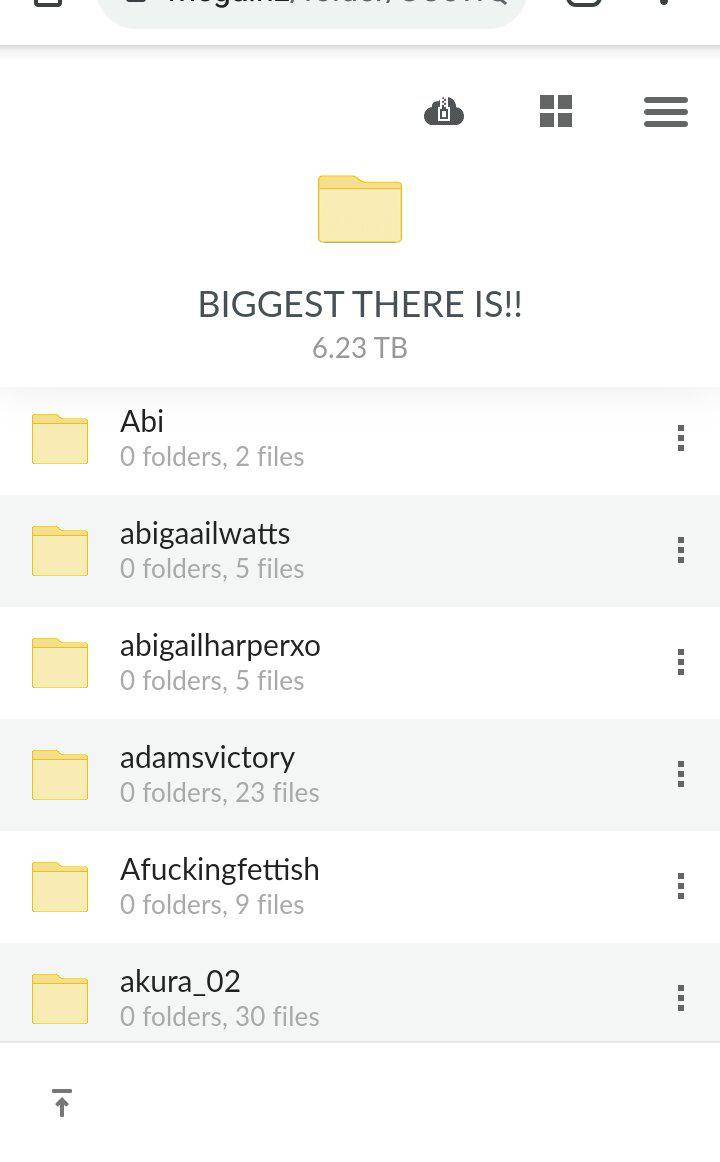The height and width of the screenshot is (1162, 720).
Task: Click the scroll-to-top arrow icon
Action: (x=63, y=1103)
